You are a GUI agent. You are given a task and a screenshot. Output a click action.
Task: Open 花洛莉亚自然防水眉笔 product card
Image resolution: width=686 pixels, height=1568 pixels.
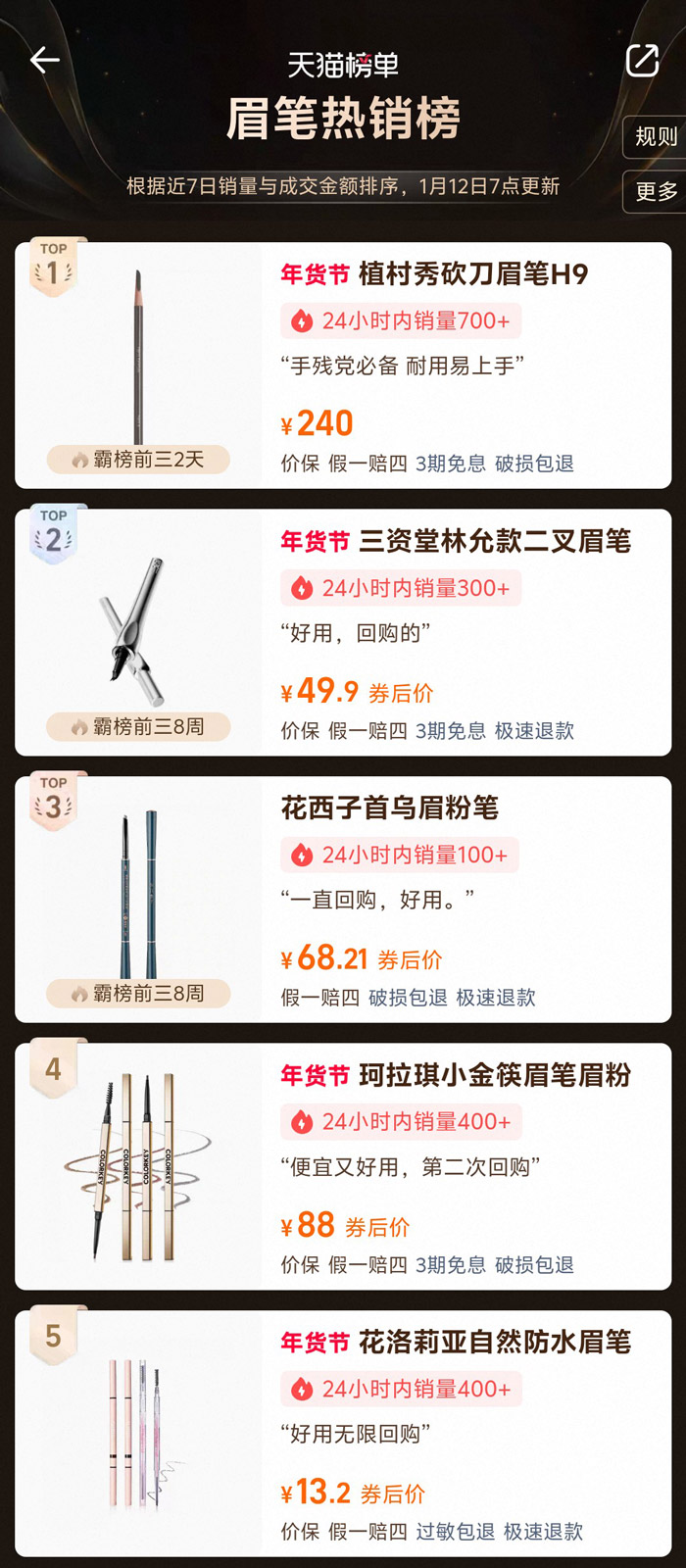click(343, 1433)
